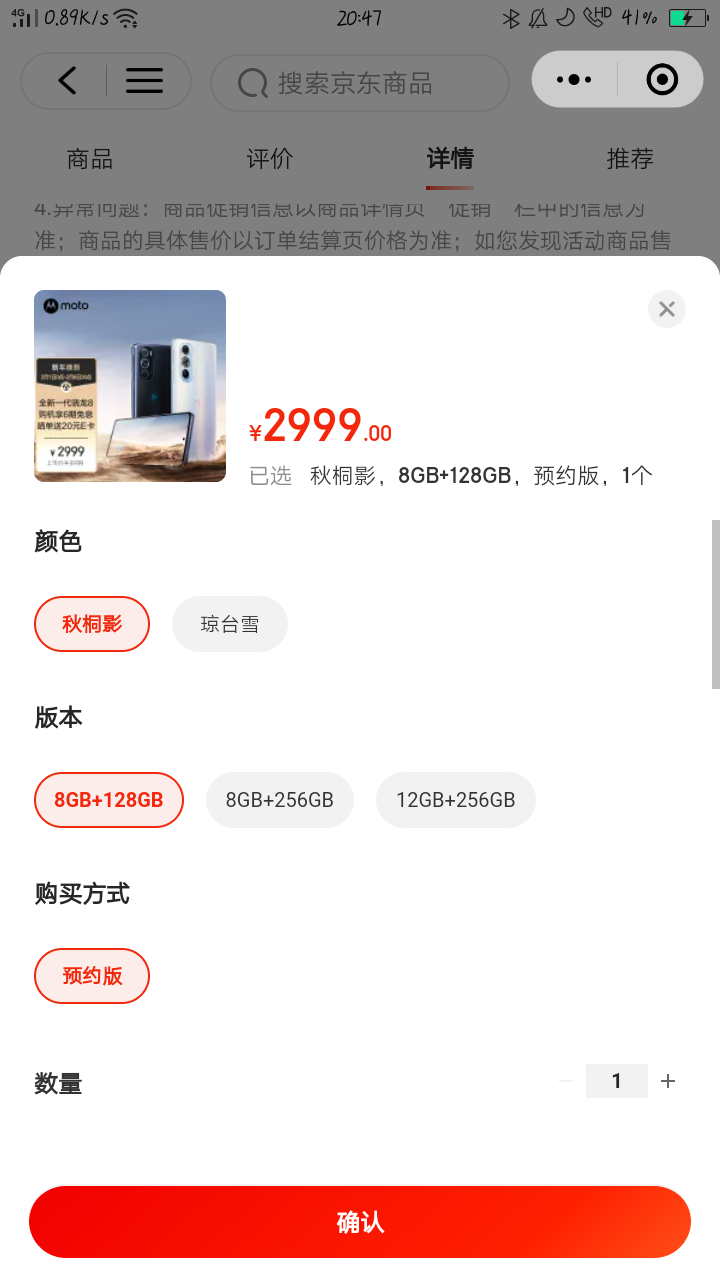Select the 12GB+256GB version
This screenshot has width=720, height=1280.
pos(456,800)
